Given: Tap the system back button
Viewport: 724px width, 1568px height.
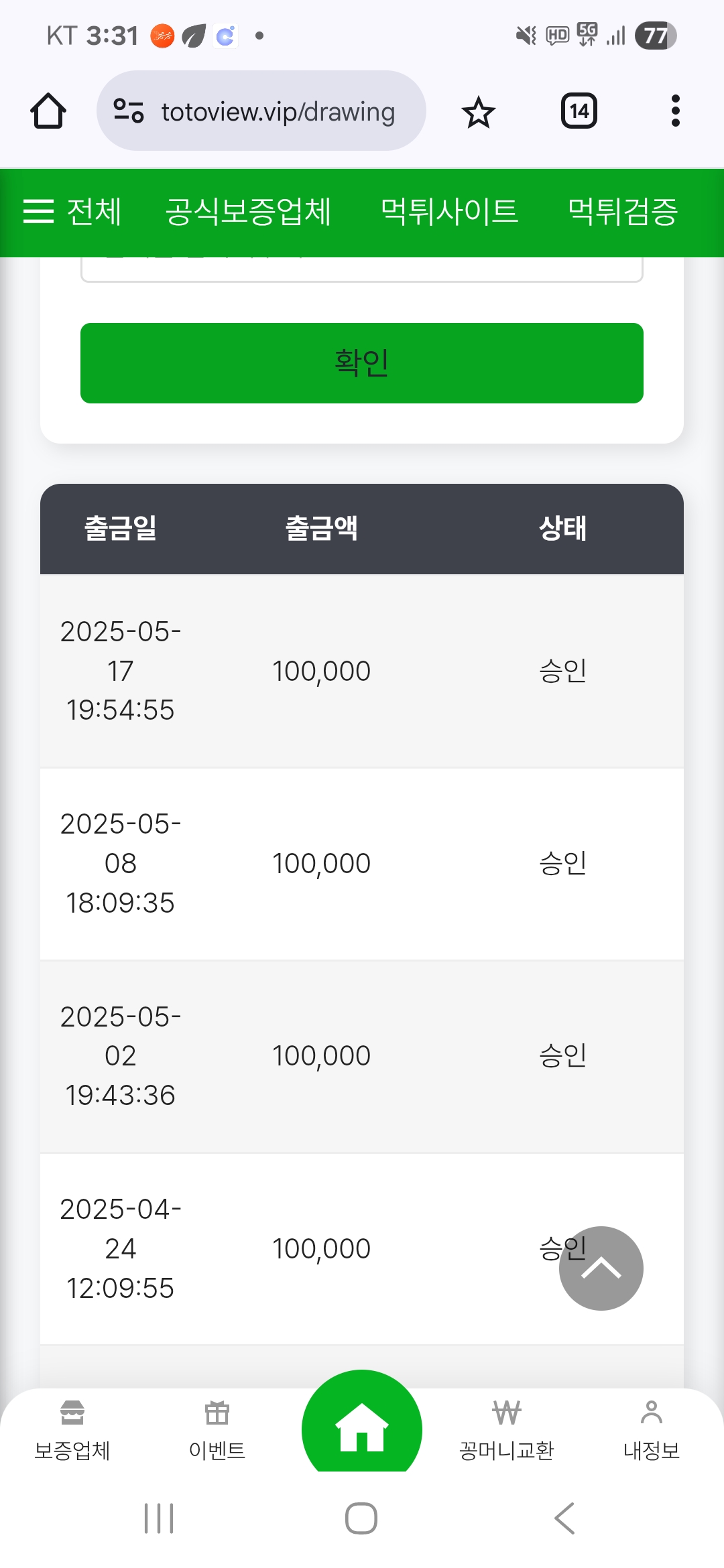Looking at the screenshot, I should (564, 1518).
